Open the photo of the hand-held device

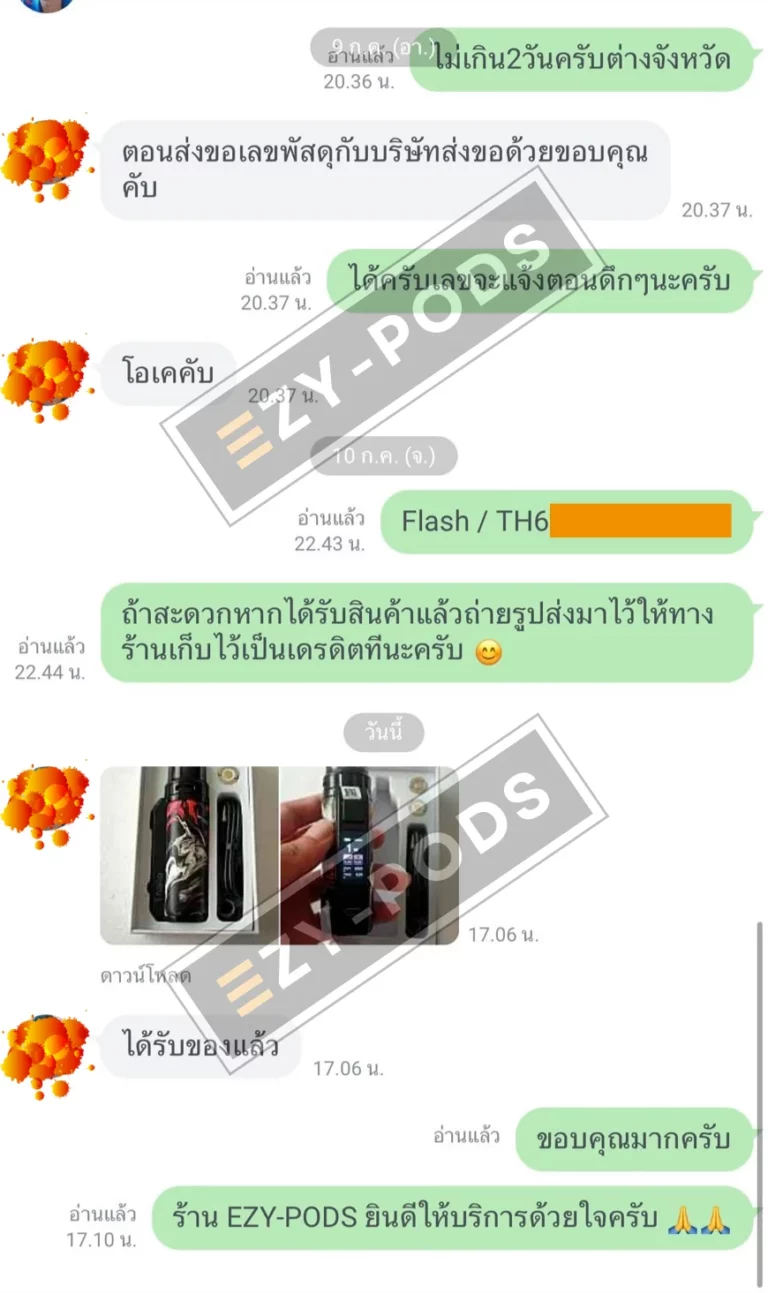[369, 855]
